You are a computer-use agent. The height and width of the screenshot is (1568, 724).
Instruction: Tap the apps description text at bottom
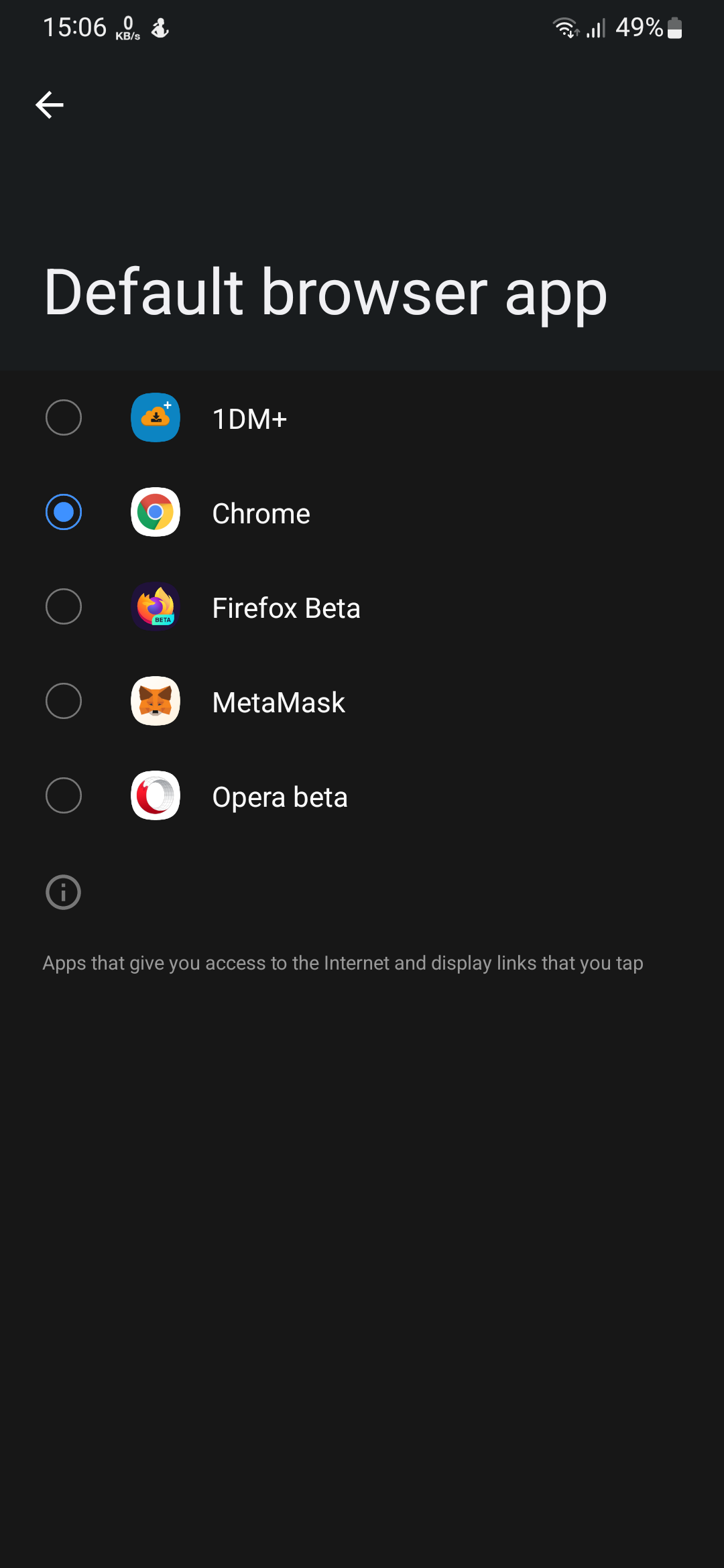[343, 963]
